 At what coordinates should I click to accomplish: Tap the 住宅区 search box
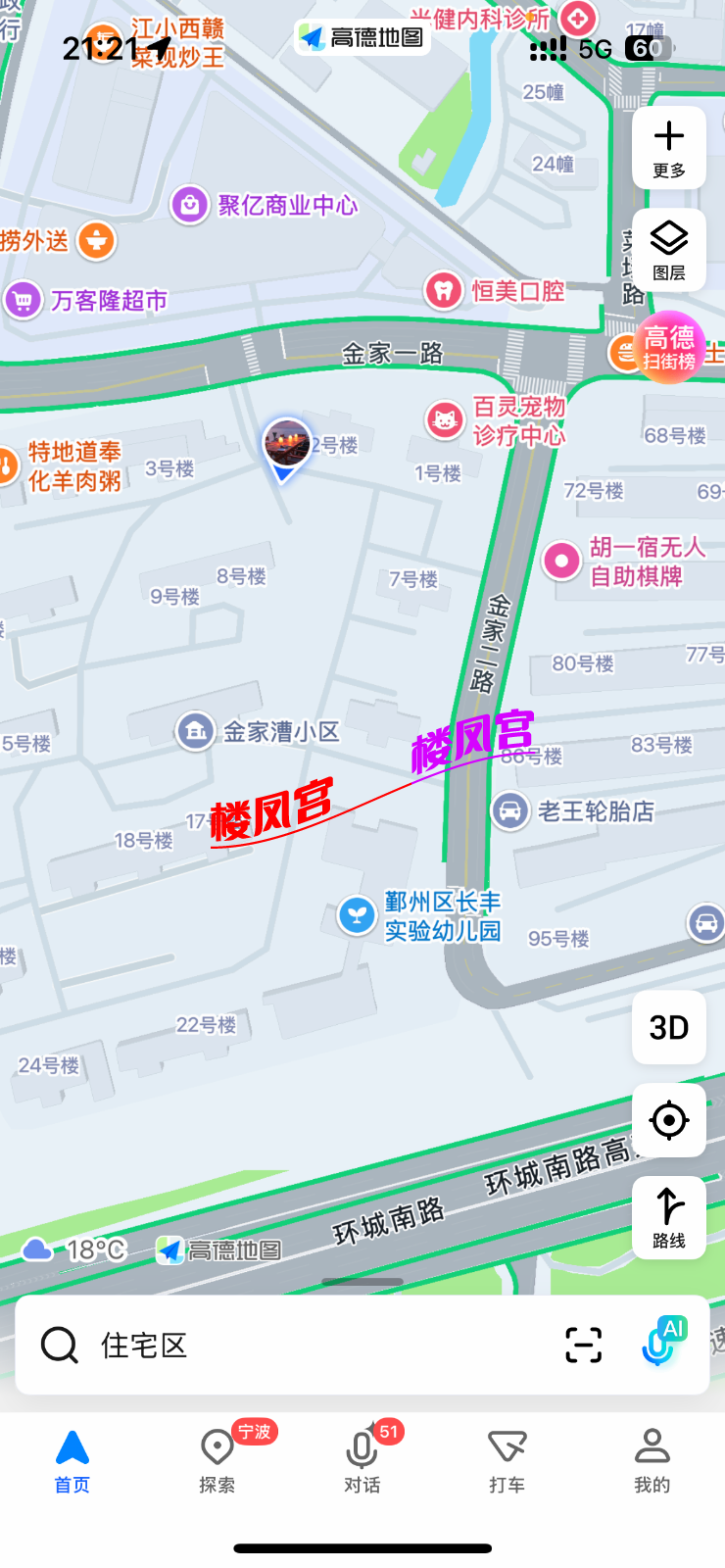294,1346
